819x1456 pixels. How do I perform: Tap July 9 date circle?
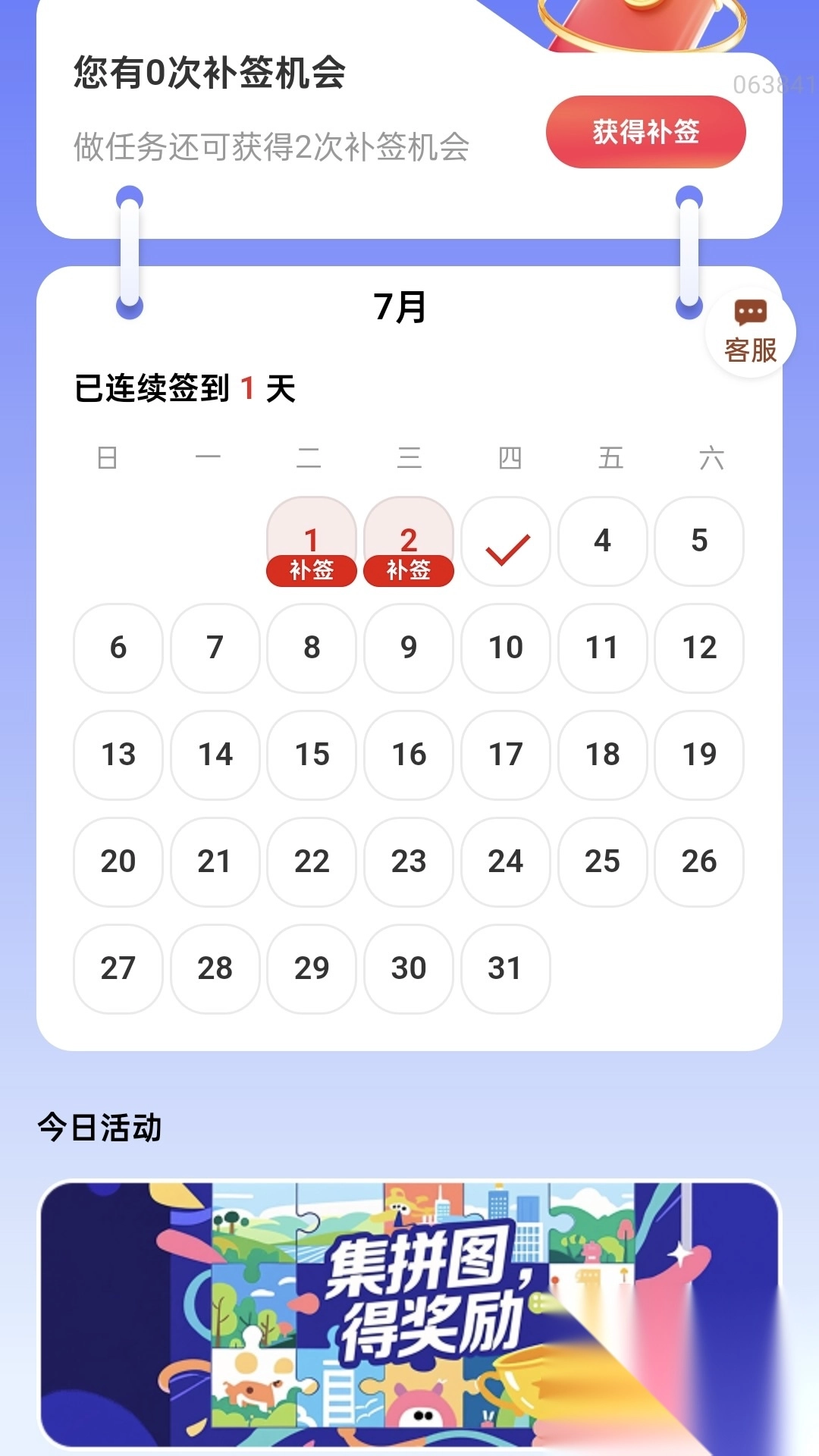409,648
